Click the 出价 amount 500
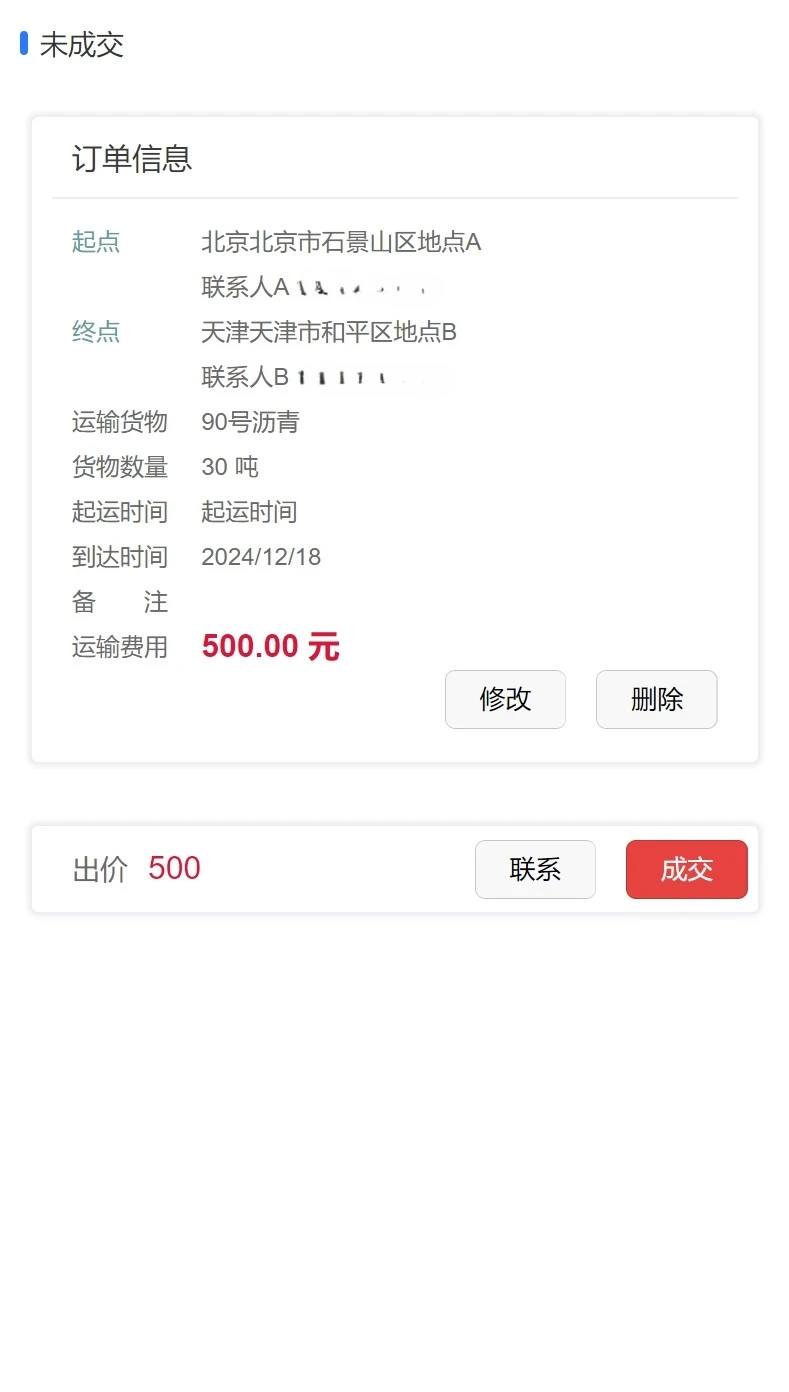789x1392 pixels. (x=175, y=868)
